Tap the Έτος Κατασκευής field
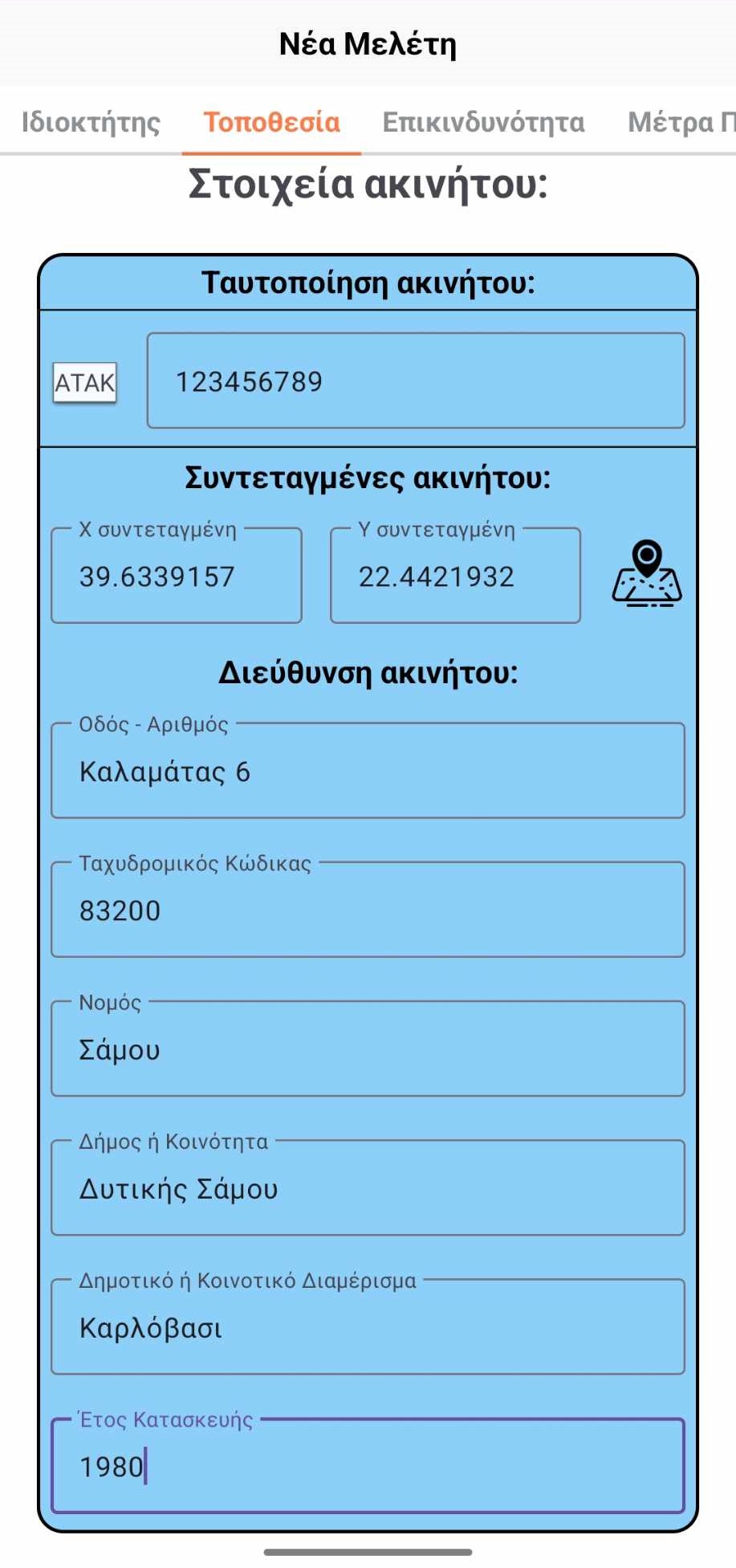The width and height of the screenshot is (736, 1568). (x=368, y=1467)
